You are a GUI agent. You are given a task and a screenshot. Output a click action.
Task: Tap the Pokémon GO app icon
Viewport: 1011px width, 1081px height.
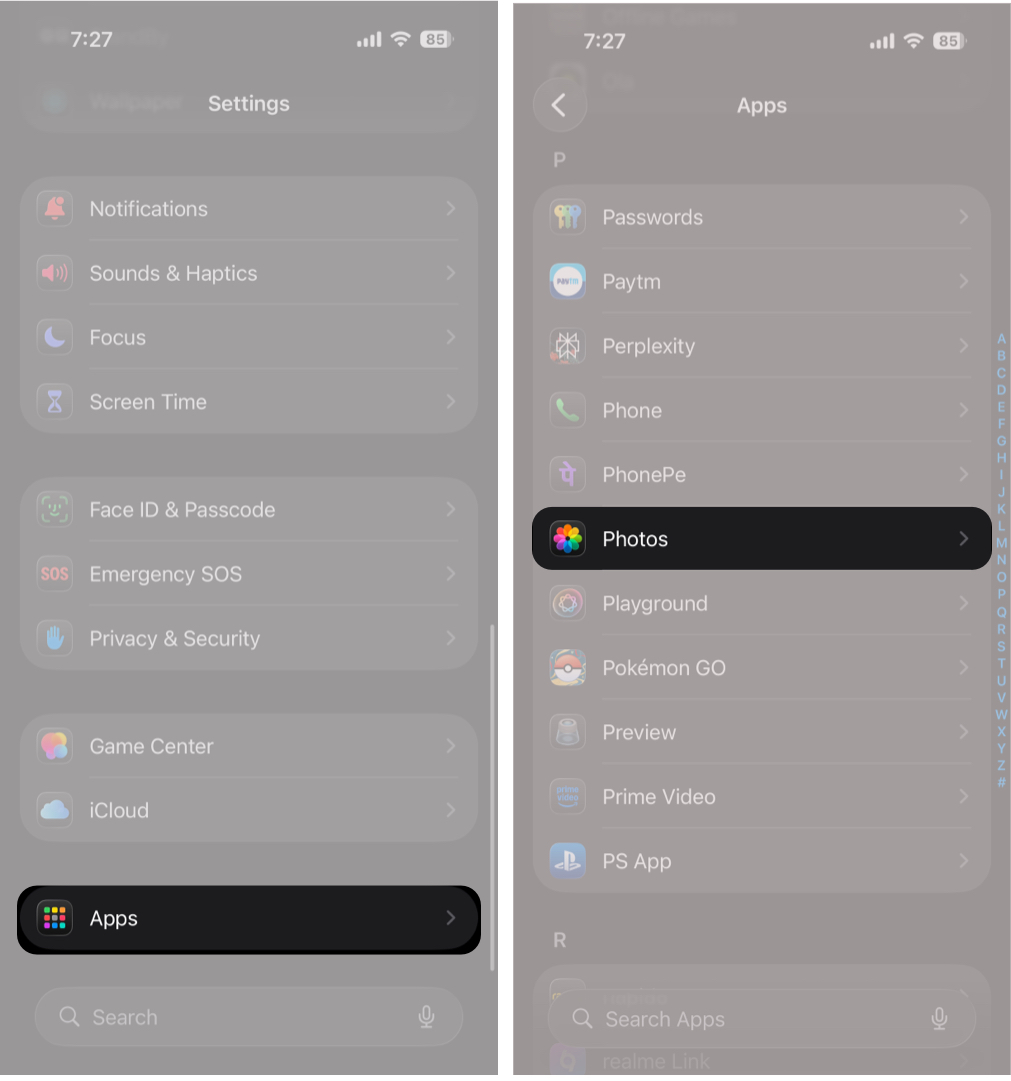coord(567,667)
